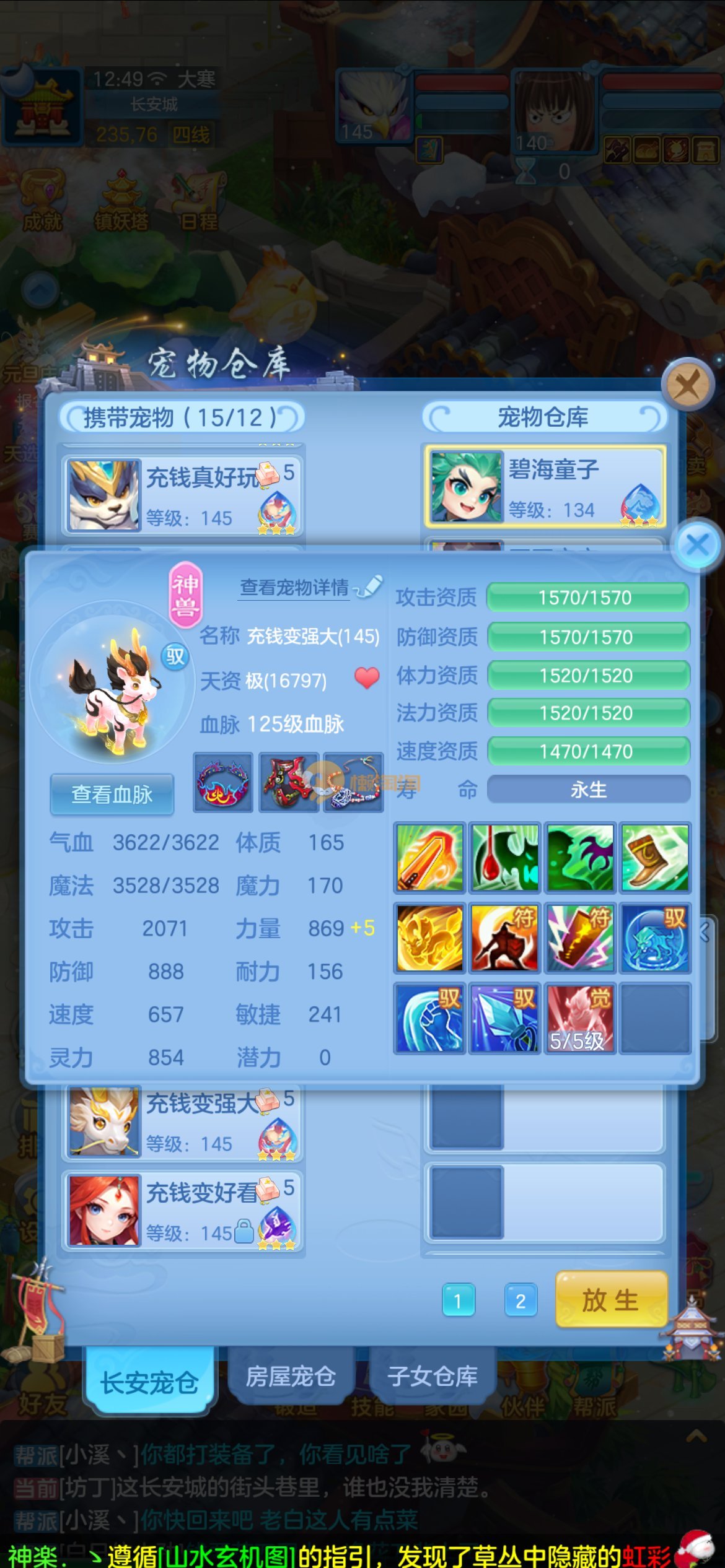Switch to 房屋宠仓 tab
This screenshot has width=725, height=1568.
tap(290, 1377)
